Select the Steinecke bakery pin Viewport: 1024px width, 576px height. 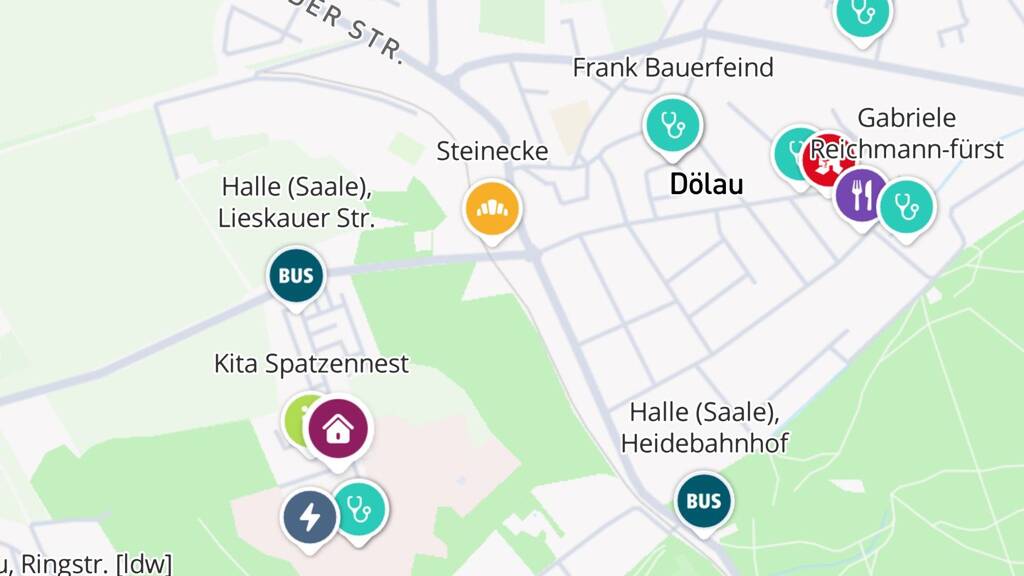coord(492,208)
